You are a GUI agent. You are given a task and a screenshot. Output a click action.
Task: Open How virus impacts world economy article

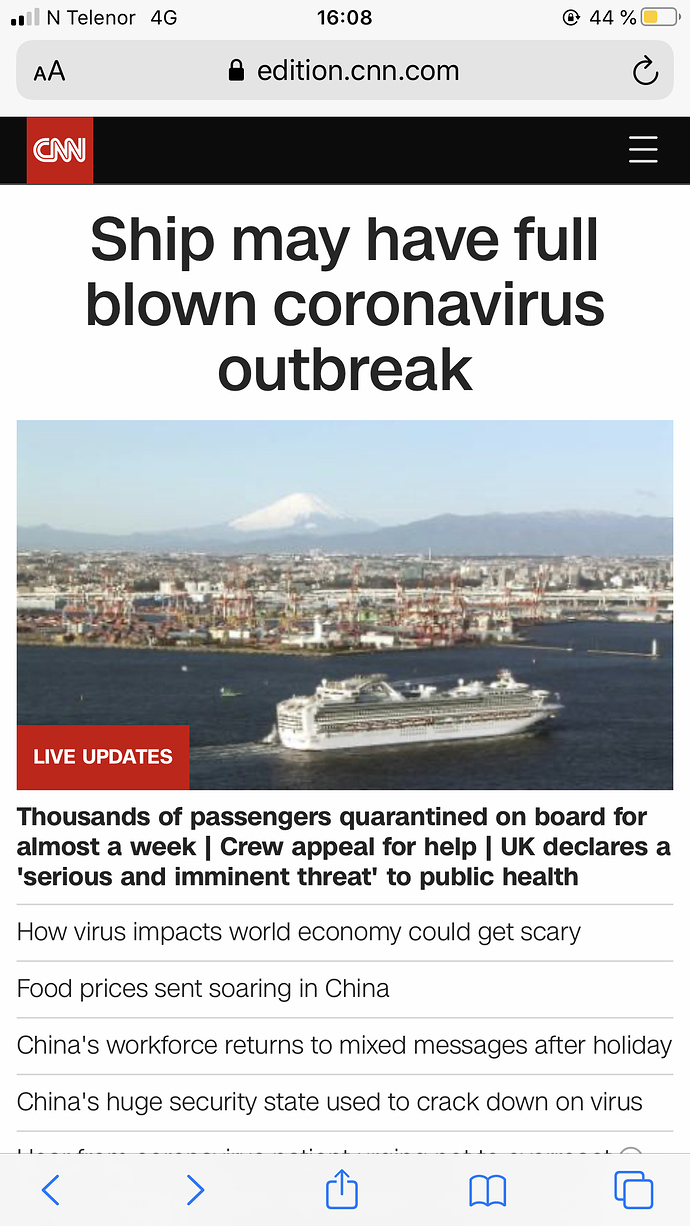(x=299, y=932)
